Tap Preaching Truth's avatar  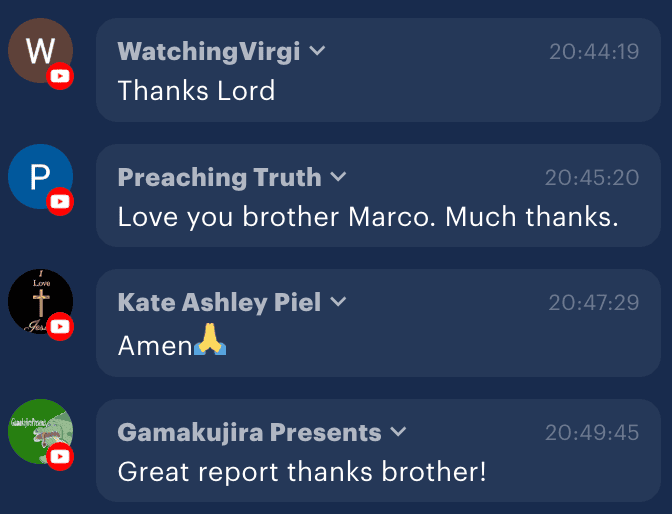coord(40,177)
